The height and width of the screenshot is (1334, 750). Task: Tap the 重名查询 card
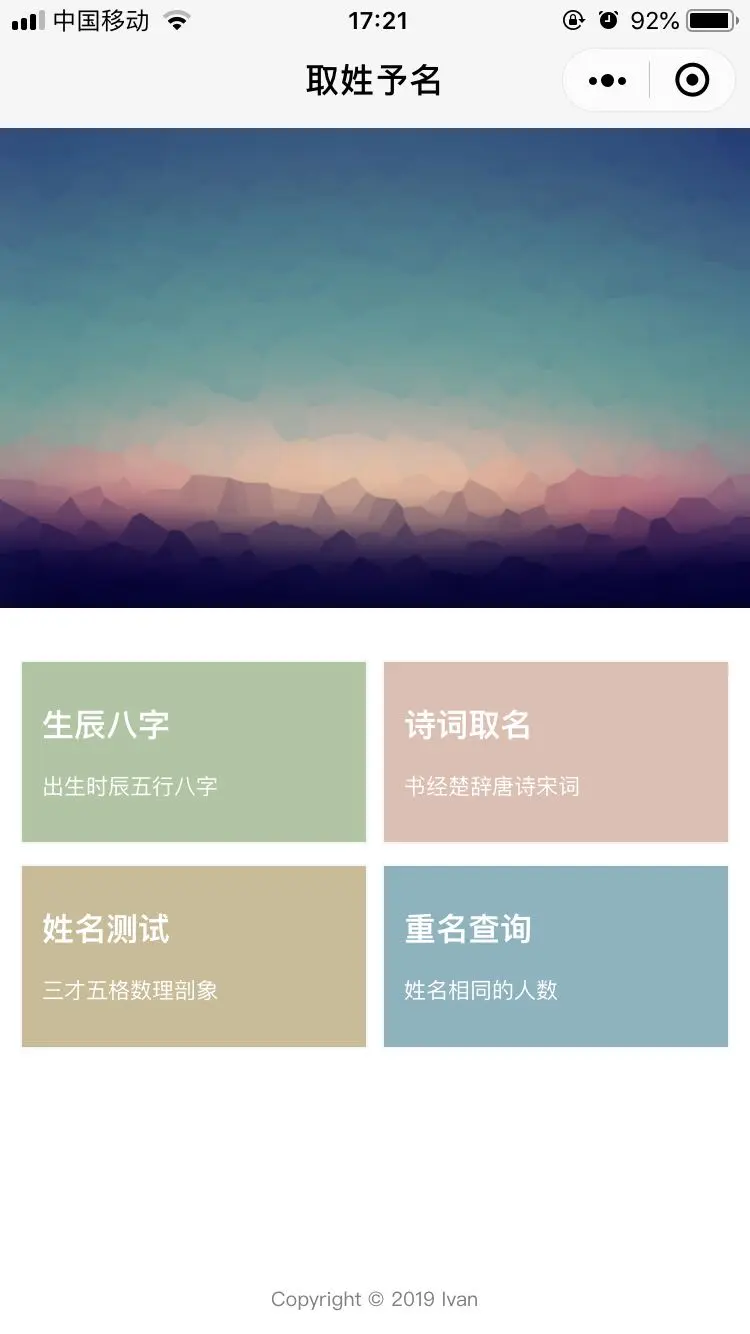556,956
